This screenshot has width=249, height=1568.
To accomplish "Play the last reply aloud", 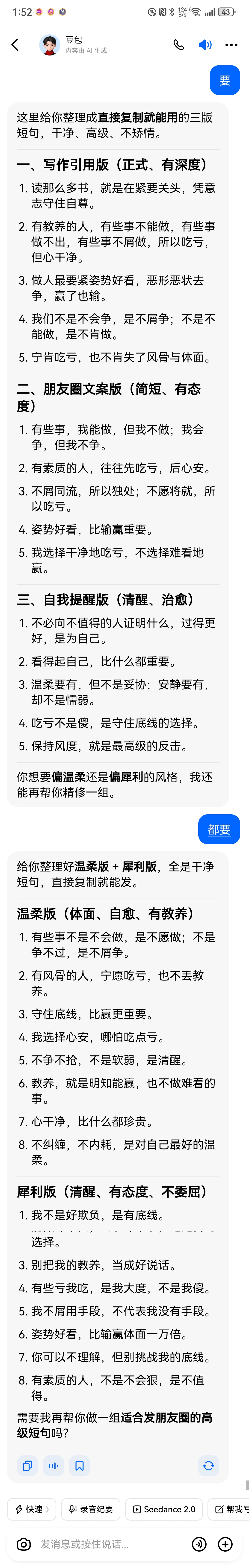I will (x=53, y=1466).
